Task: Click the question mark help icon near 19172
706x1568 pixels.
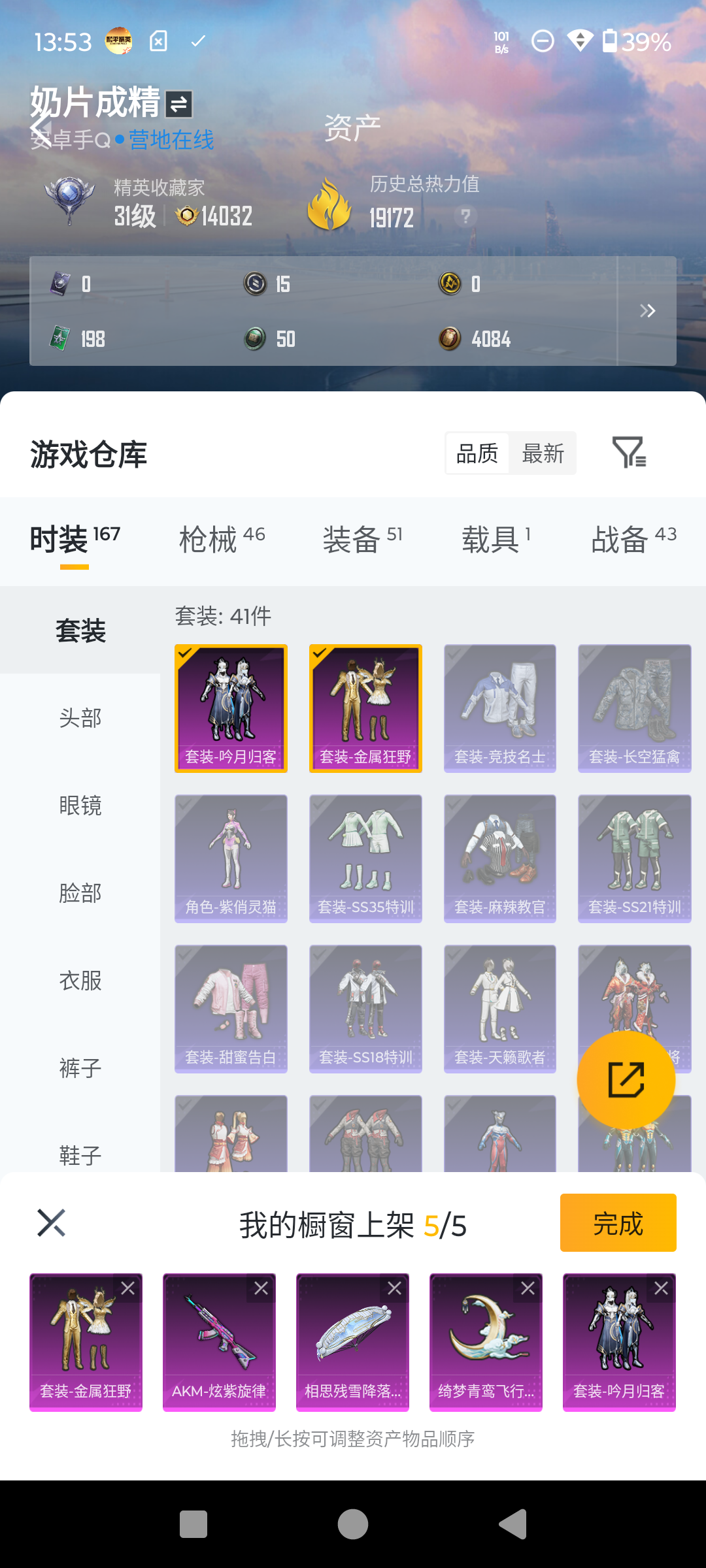Action: tap(464, 218)
